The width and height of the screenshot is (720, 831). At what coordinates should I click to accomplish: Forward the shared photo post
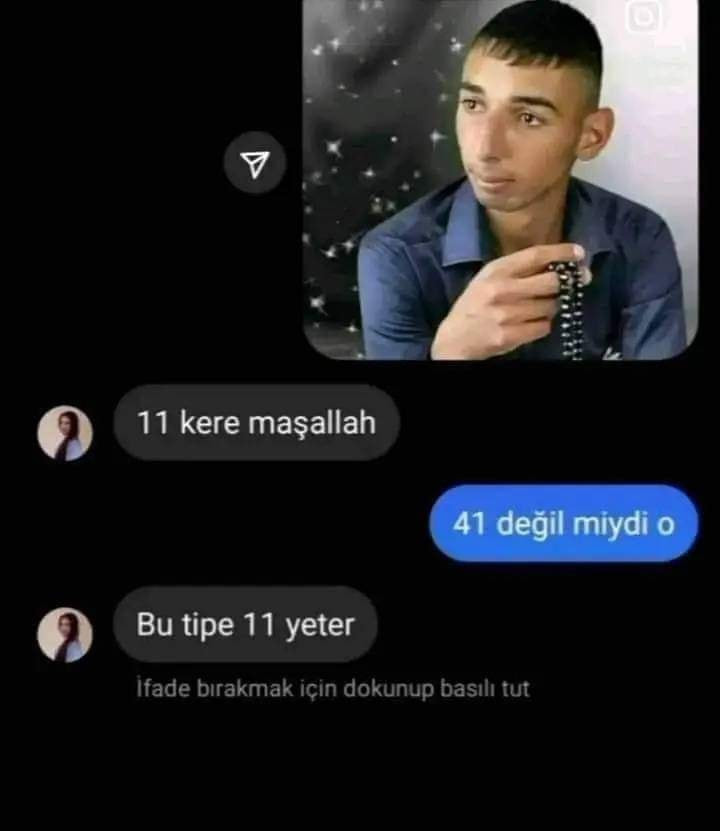(x=255, y=164)
